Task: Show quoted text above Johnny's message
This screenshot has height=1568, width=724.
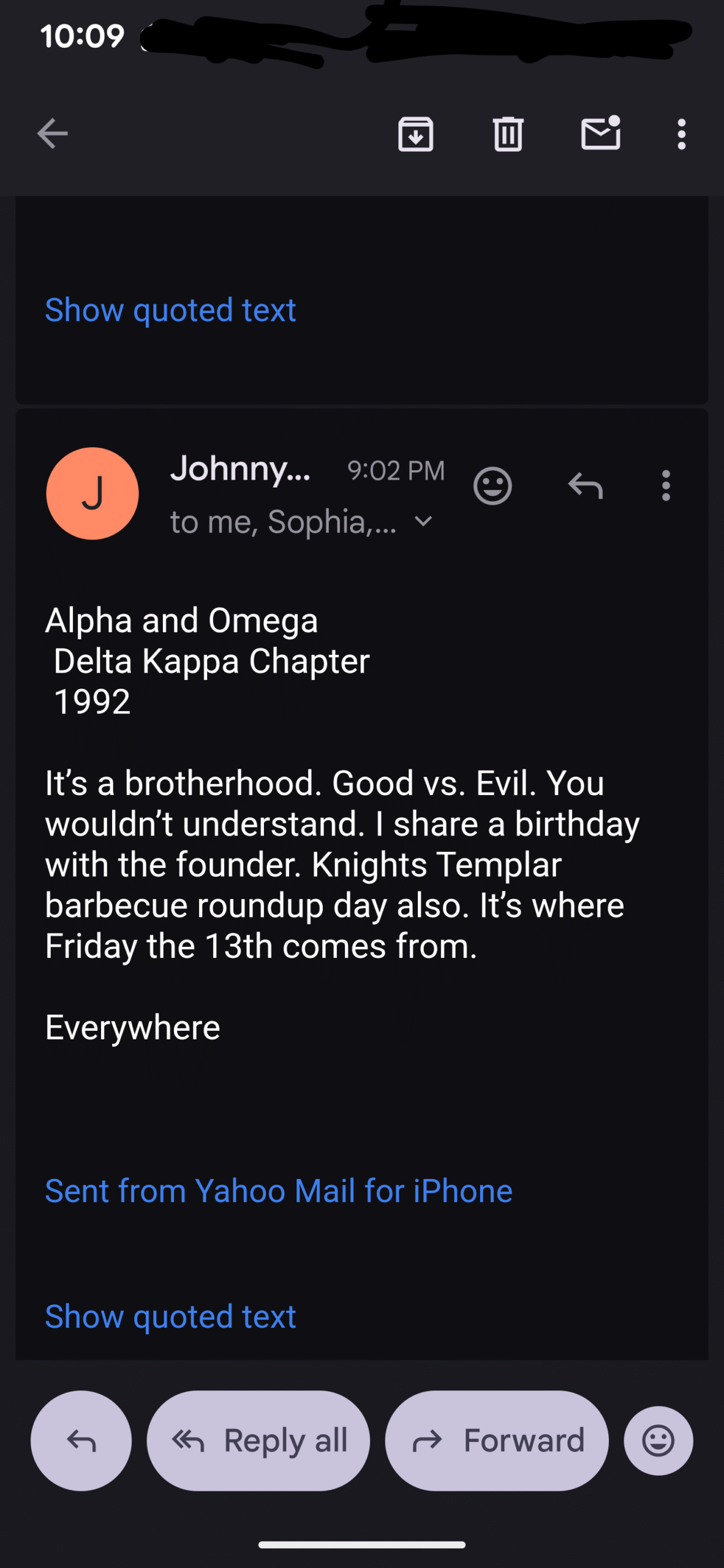Action: pos(170,310)
